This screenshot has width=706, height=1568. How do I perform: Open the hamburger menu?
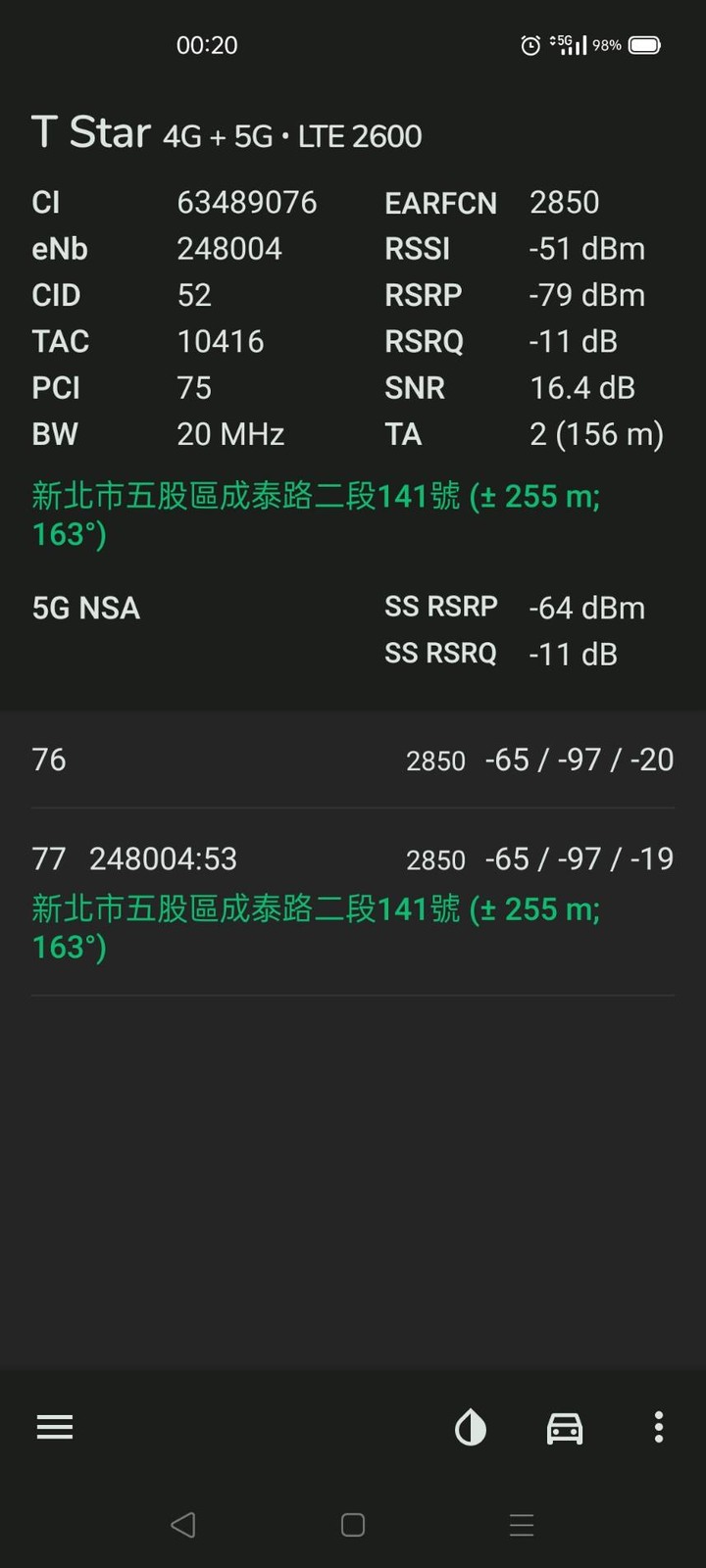(55, 1427)
